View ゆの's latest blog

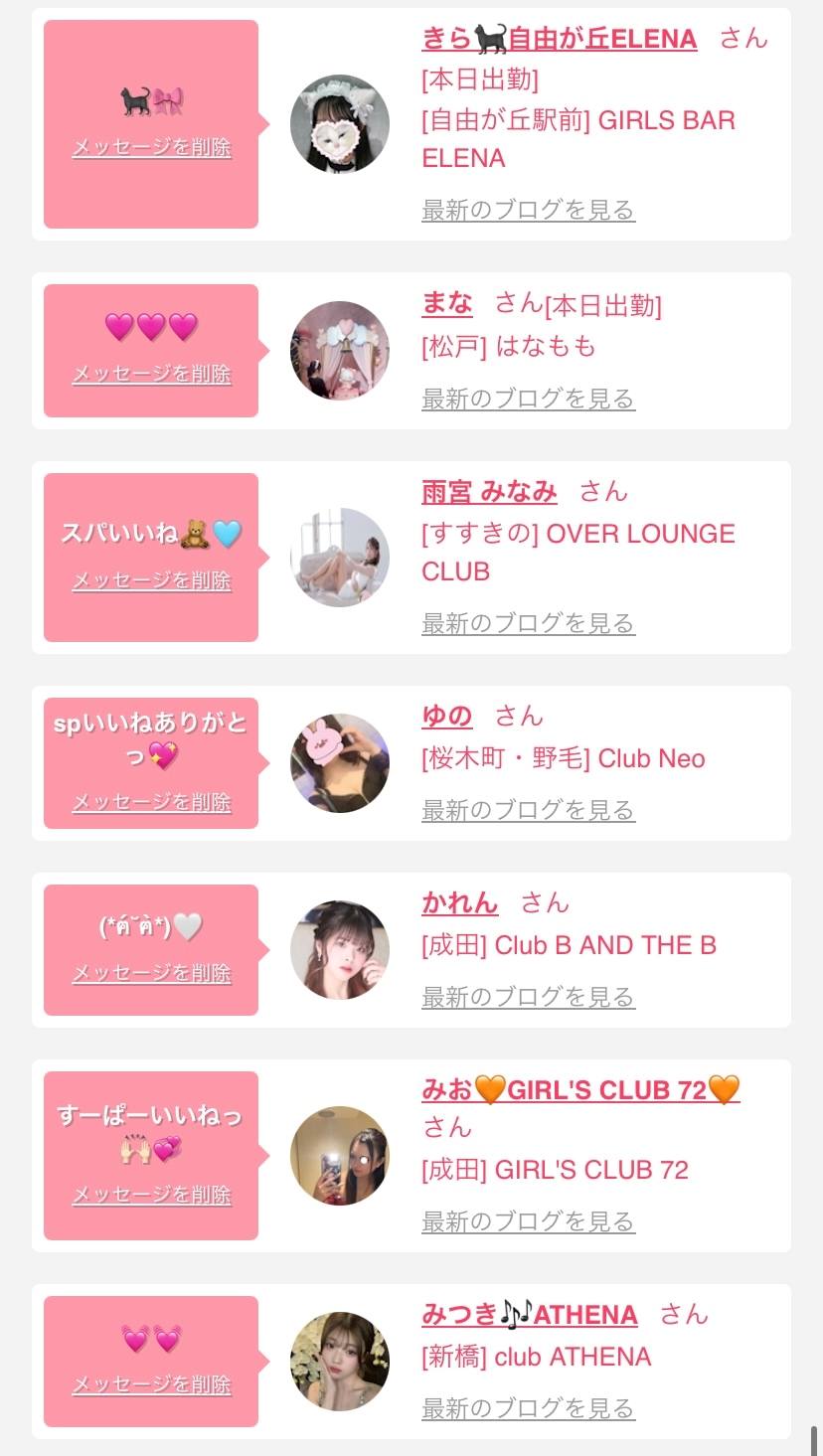tap(528, 811)
